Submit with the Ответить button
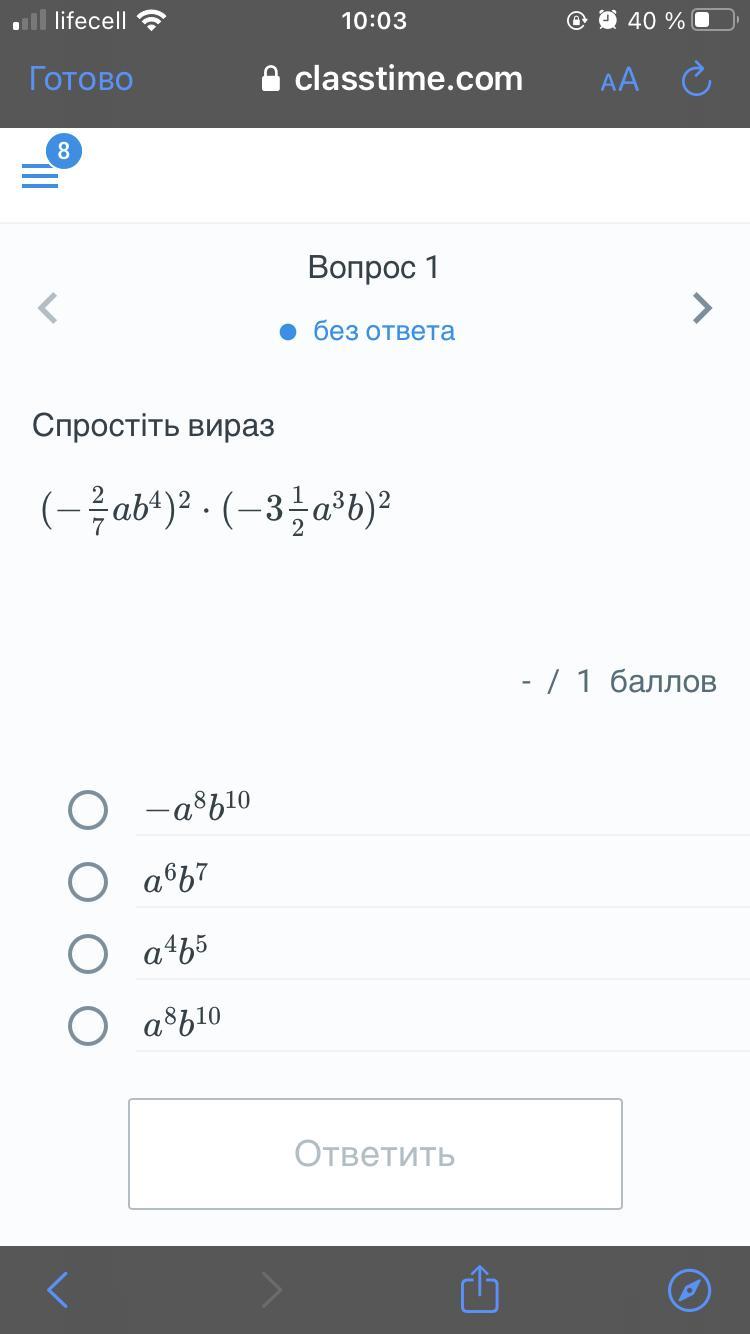 pos(375,1154)
